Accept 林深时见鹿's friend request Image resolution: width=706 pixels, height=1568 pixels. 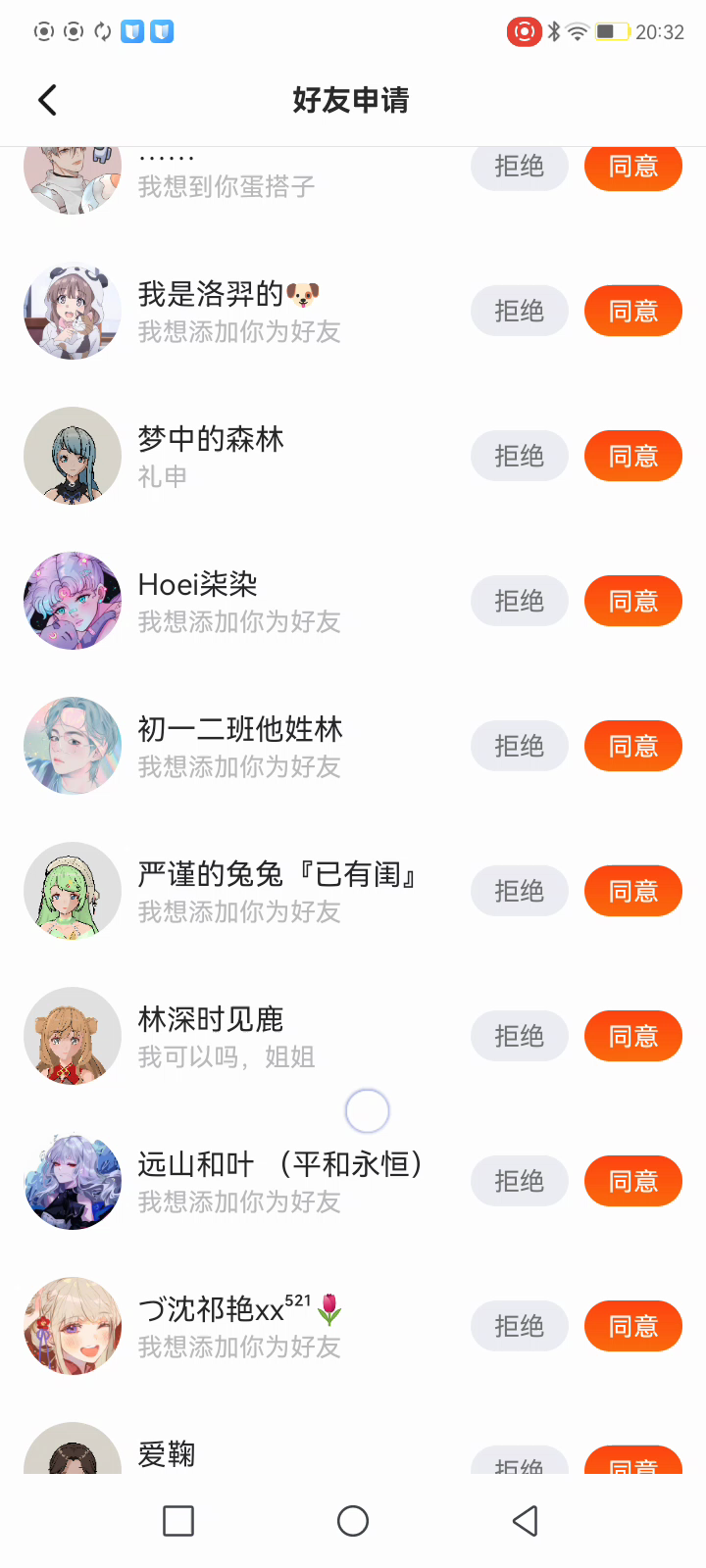(x=632, y=1036)
